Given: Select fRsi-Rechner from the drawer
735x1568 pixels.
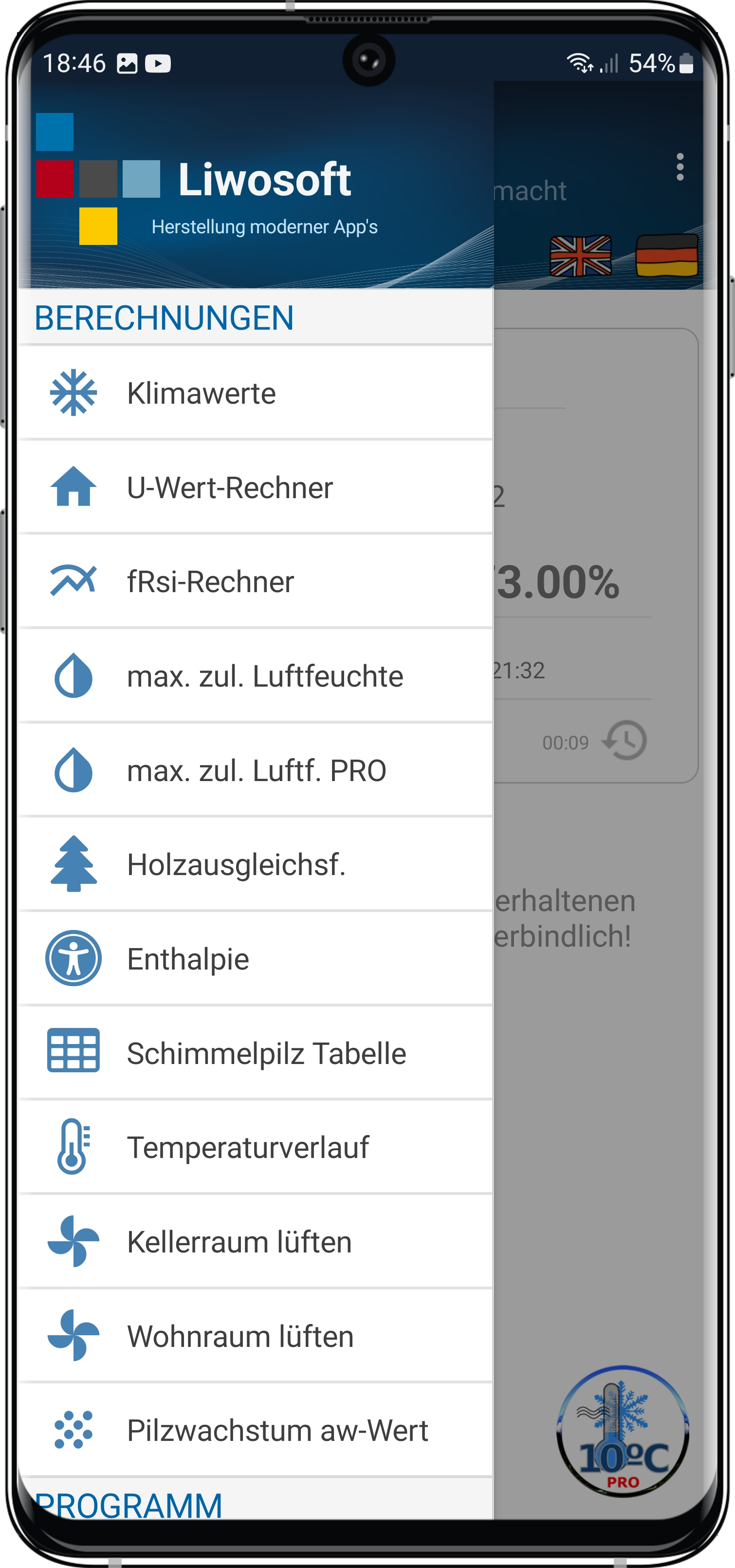Looking at the screenshot, I should tap(256, 581).
